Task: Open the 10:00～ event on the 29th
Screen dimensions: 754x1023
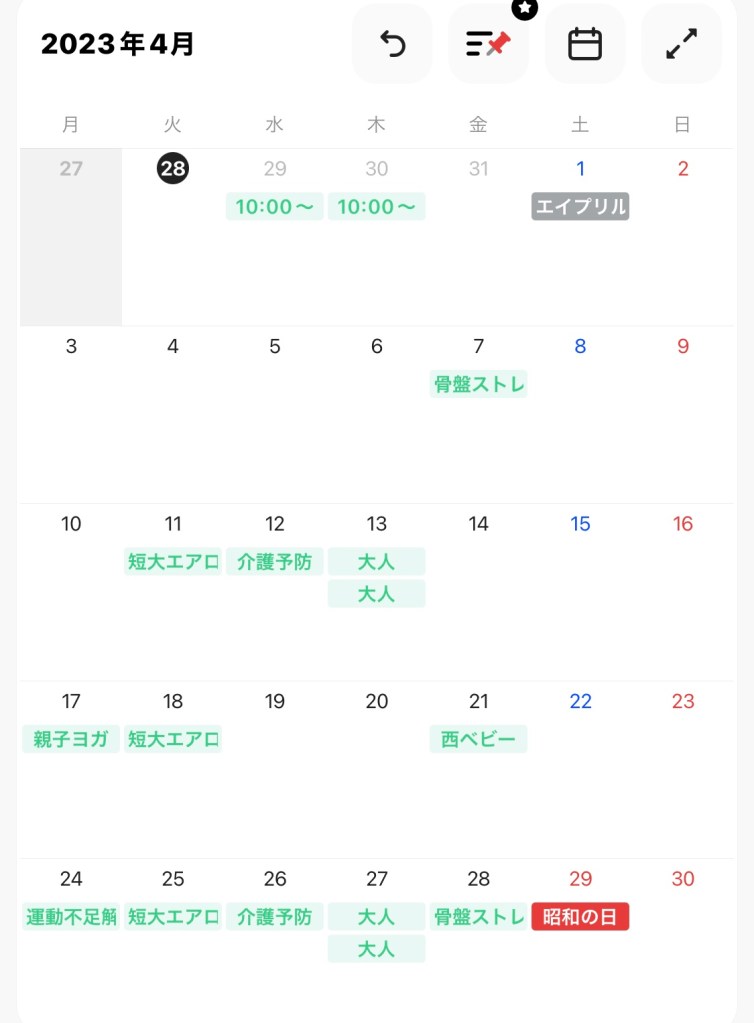Action: pos(275,207)
